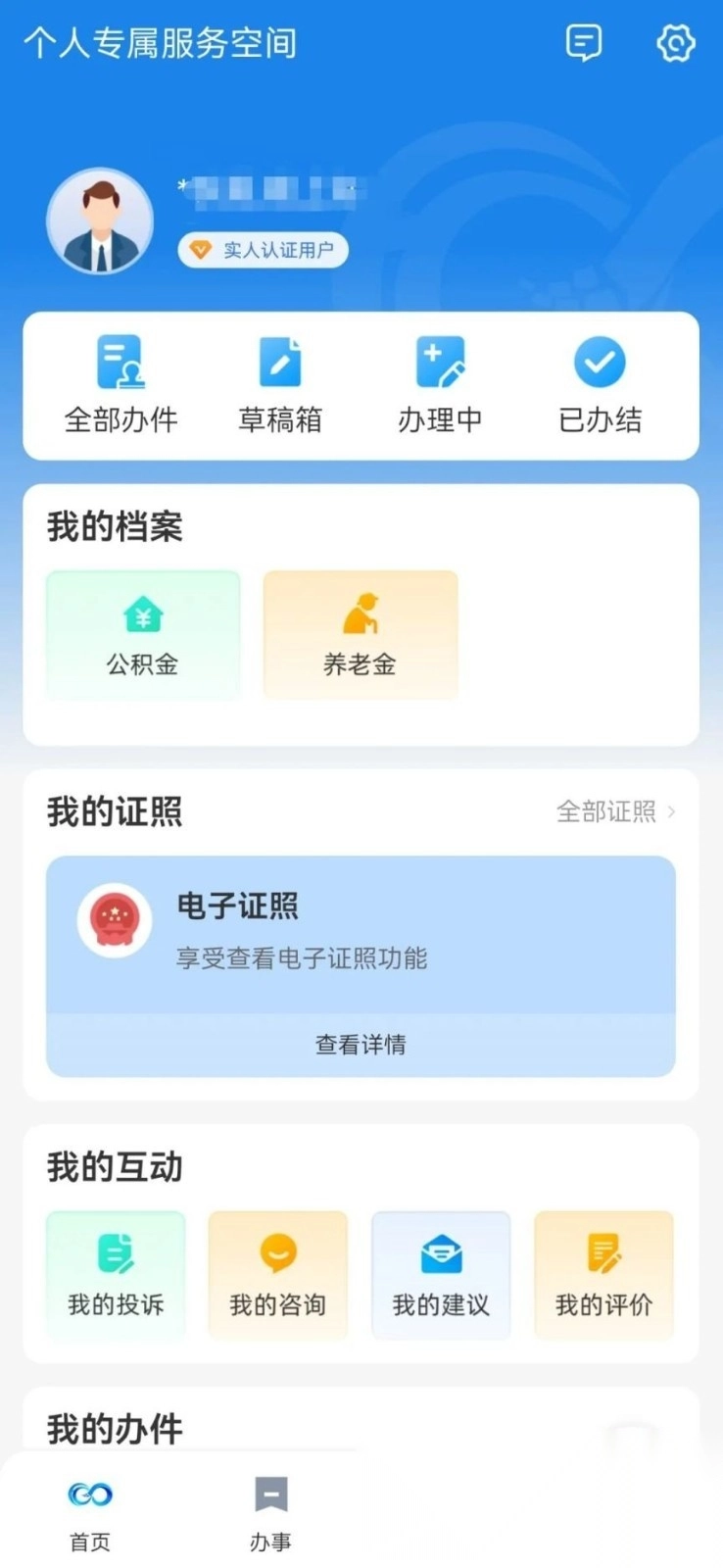Open the 公积金 archive card
This screenshot has width=723, height=1568.
click(x=143, y=635)
